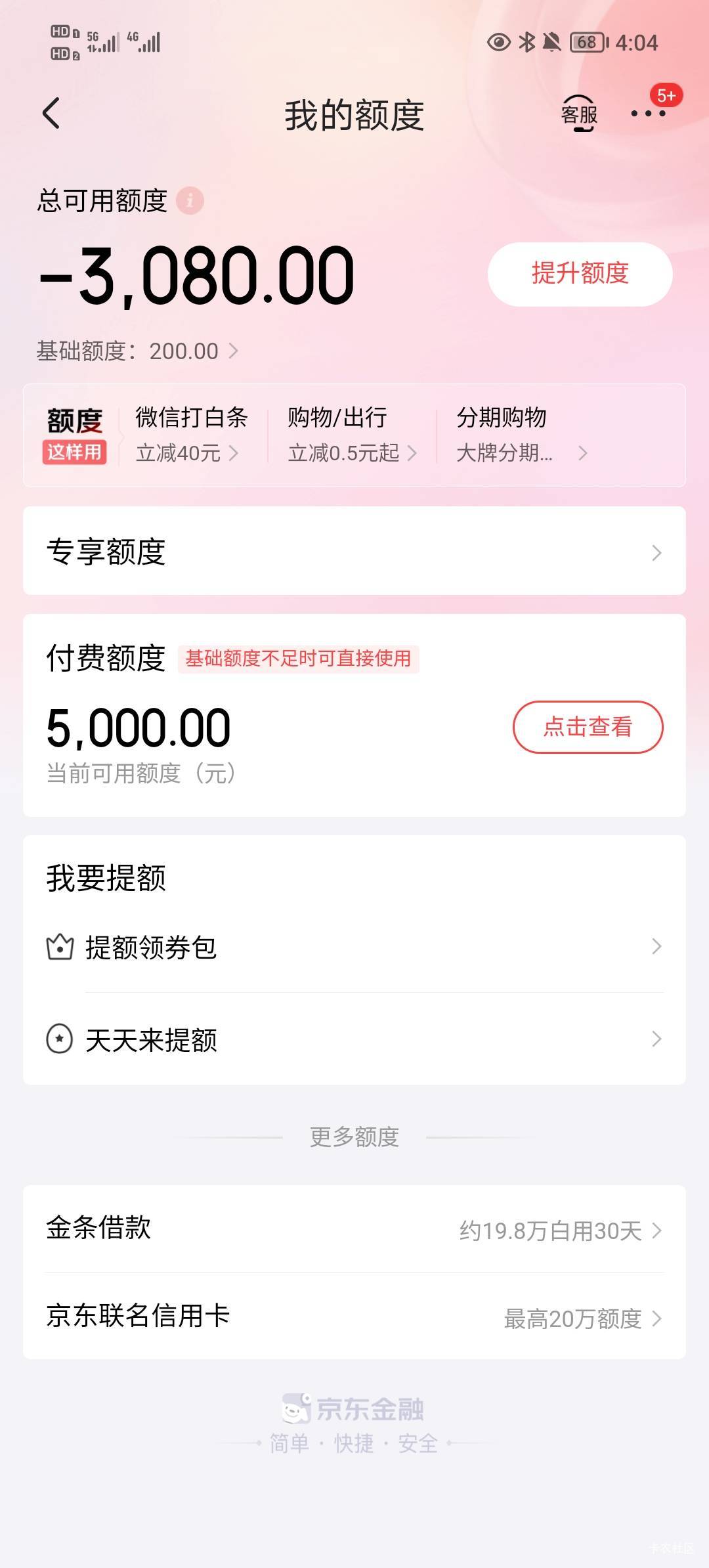Tap the 提升额度 button

coord(580,274)
